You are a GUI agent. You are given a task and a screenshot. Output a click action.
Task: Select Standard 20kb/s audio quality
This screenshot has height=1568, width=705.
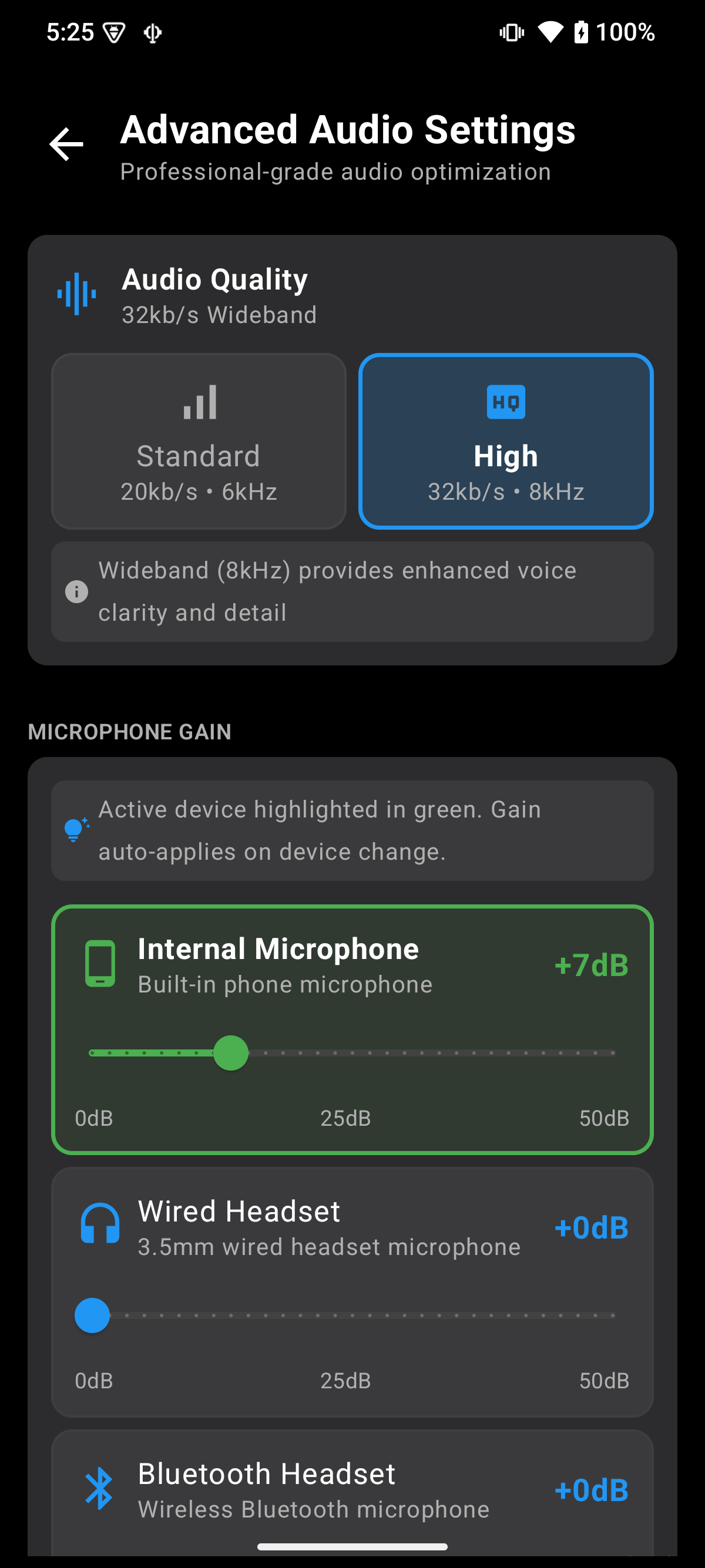(199, 441)
